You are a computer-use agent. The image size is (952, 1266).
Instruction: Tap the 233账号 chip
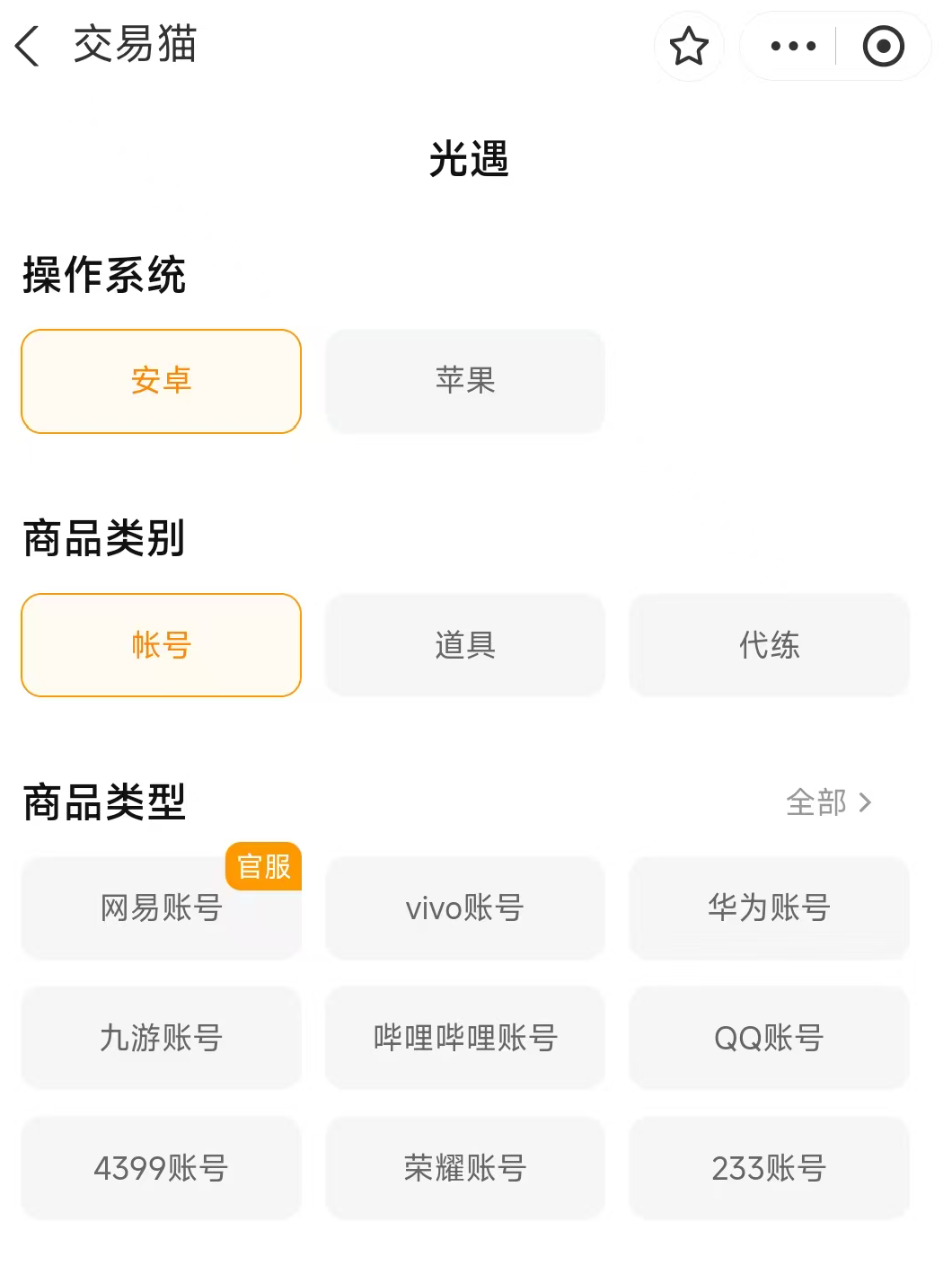[769, 1168]
